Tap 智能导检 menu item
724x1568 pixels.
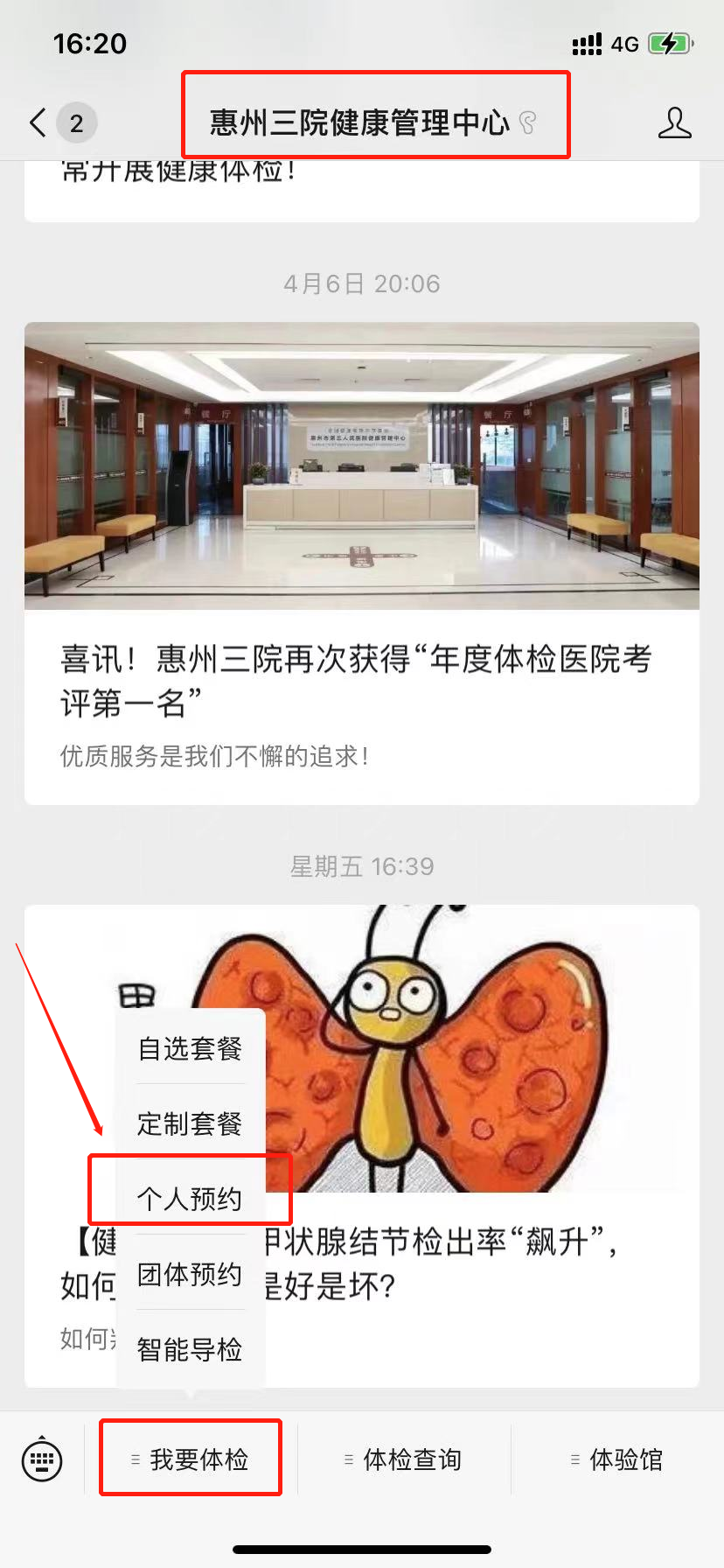190,1349
